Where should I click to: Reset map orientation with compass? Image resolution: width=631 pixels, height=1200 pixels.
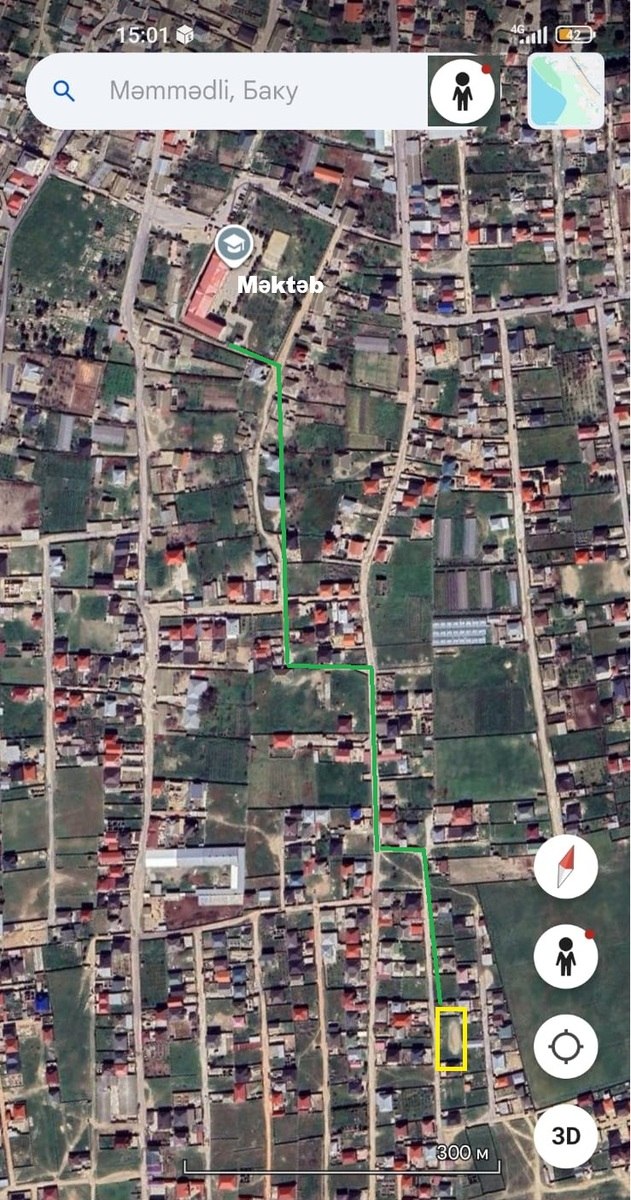pyautogui.click(x=565, y=868)
